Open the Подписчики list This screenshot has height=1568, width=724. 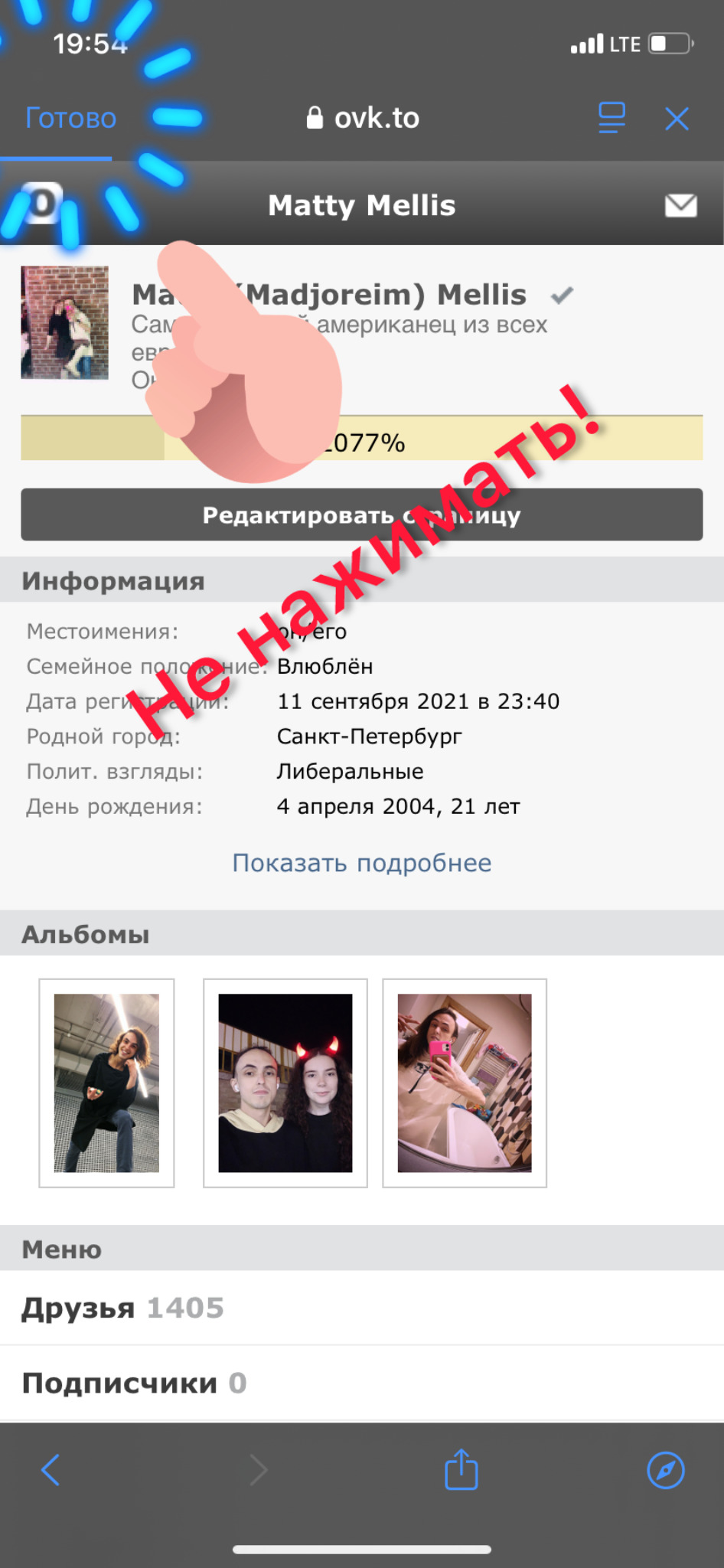134,1383
